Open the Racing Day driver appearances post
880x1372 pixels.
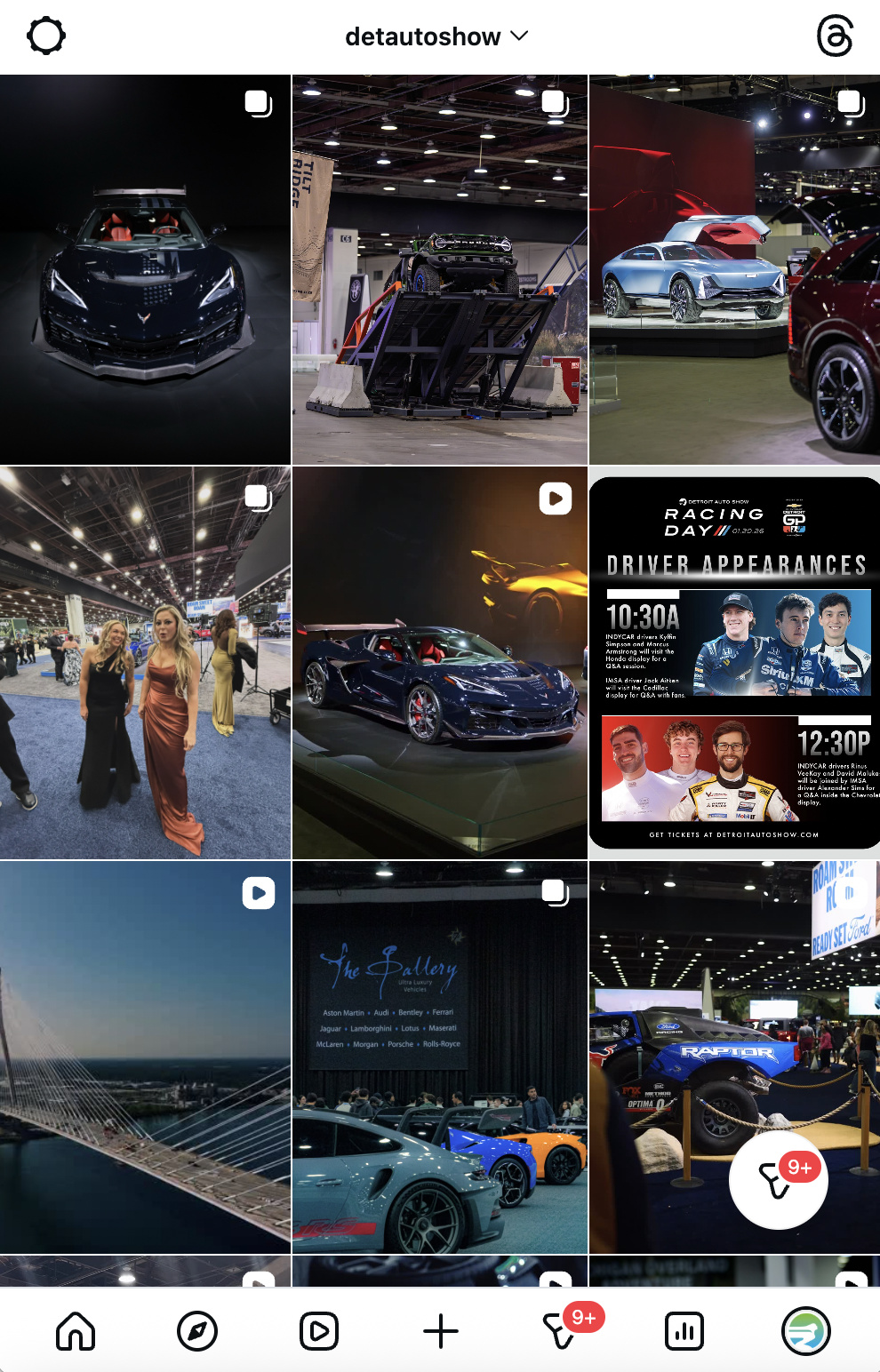(x=735, y=663)
